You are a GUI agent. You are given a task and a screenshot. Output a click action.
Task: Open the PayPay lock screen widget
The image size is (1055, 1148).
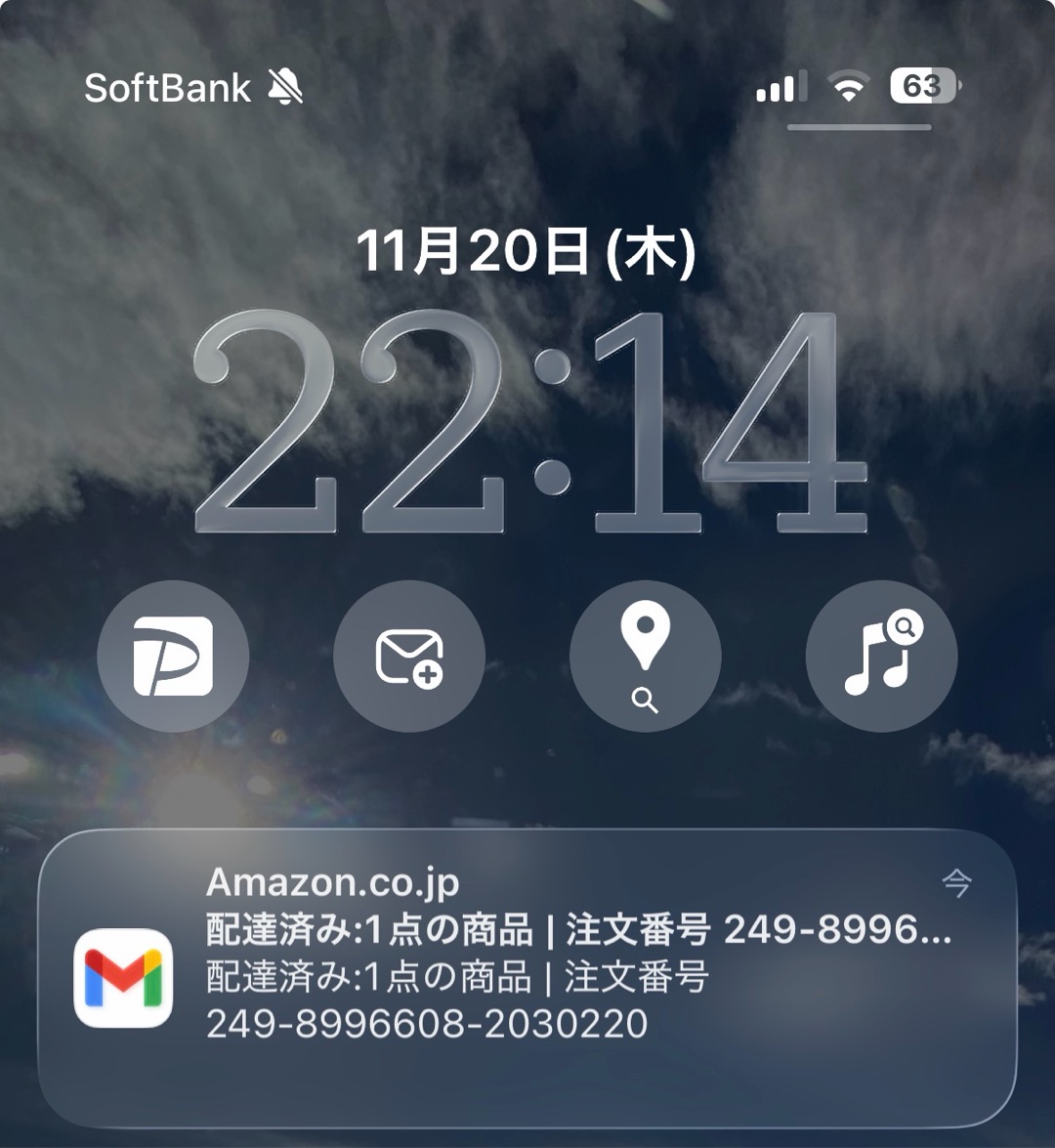173,656
